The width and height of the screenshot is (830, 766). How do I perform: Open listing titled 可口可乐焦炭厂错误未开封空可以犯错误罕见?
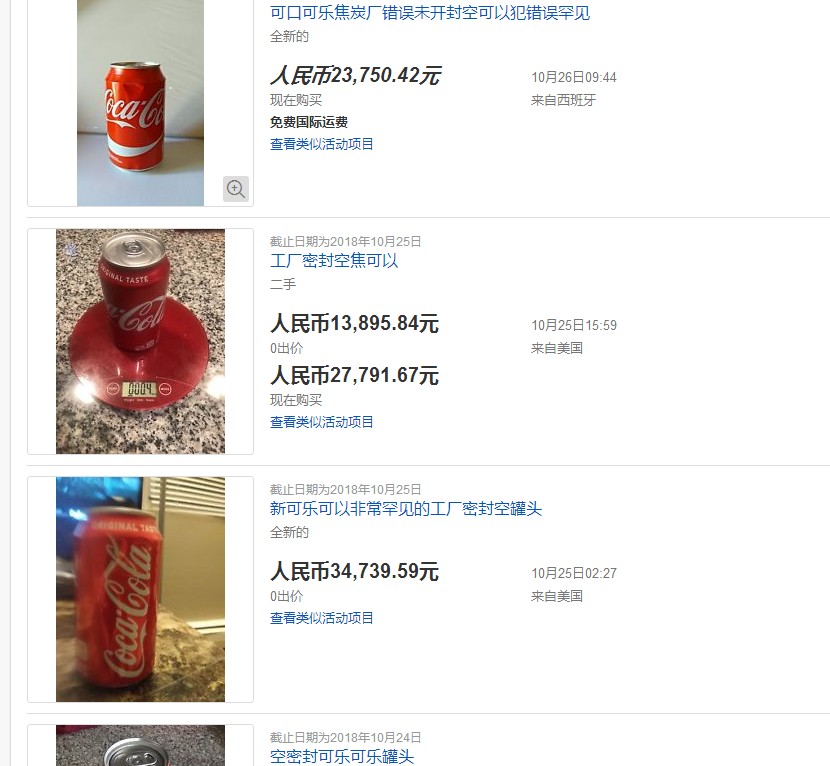(430, 14)
